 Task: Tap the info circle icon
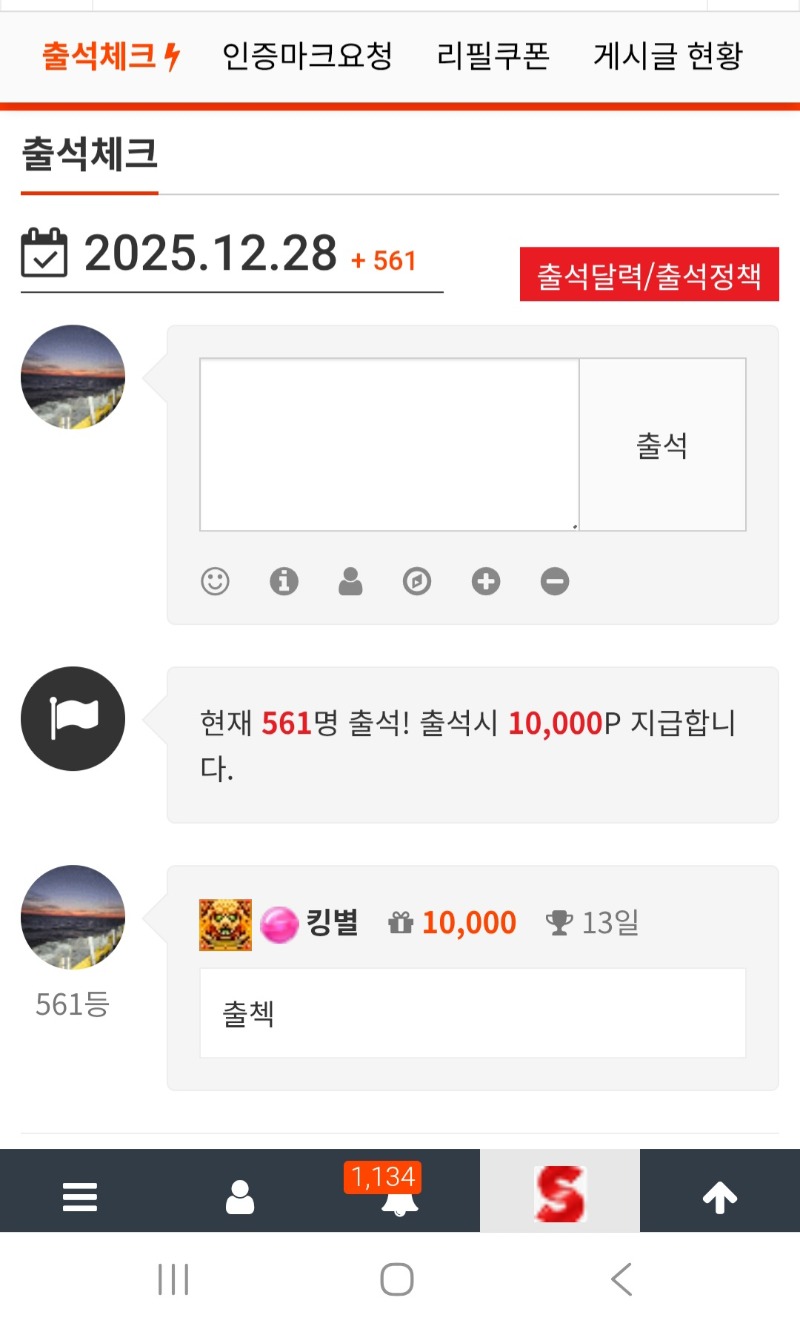click(x=284, y=581)
